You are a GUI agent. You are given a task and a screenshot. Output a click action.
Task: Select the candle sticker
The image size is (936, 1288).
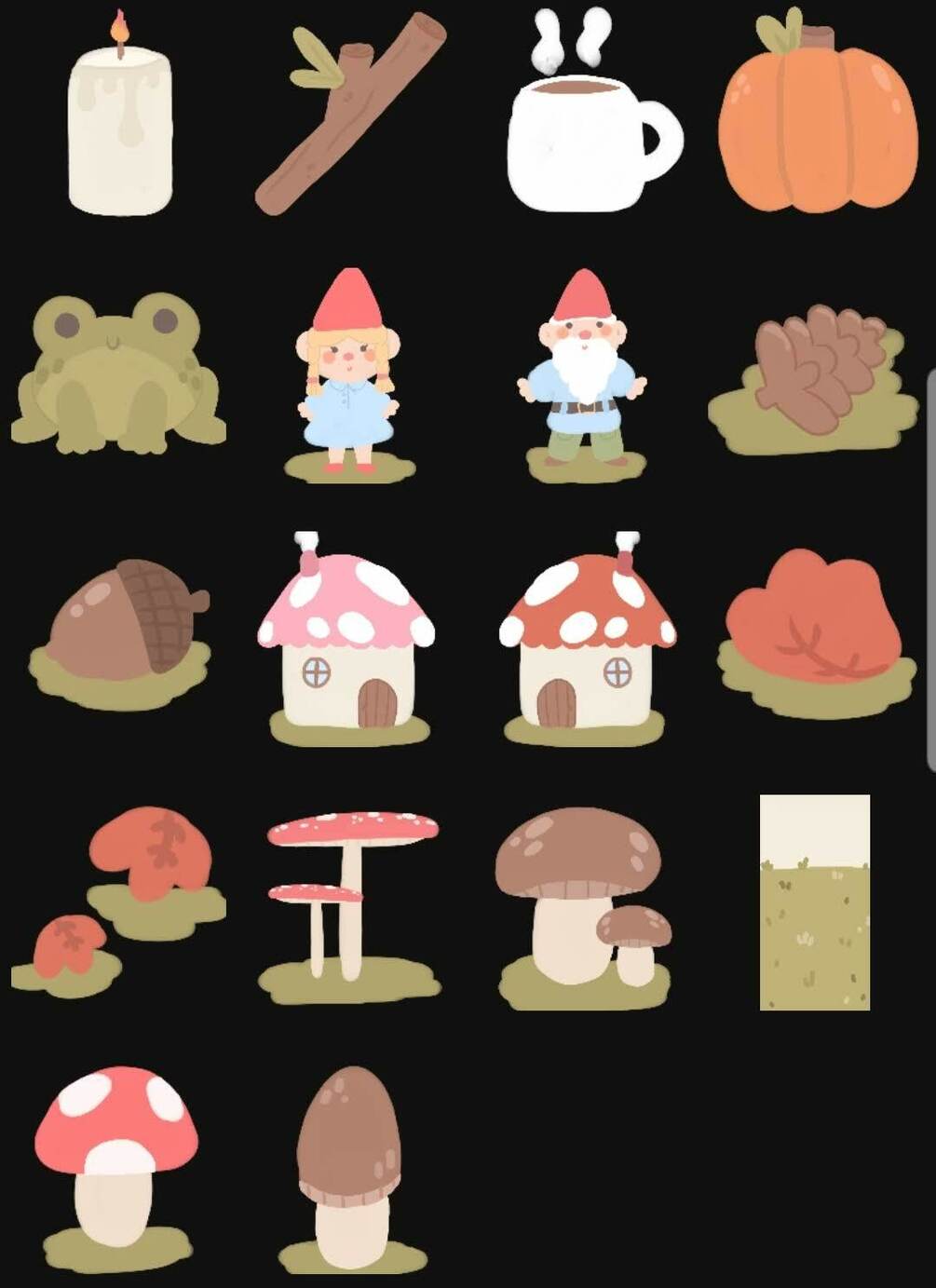119,128
